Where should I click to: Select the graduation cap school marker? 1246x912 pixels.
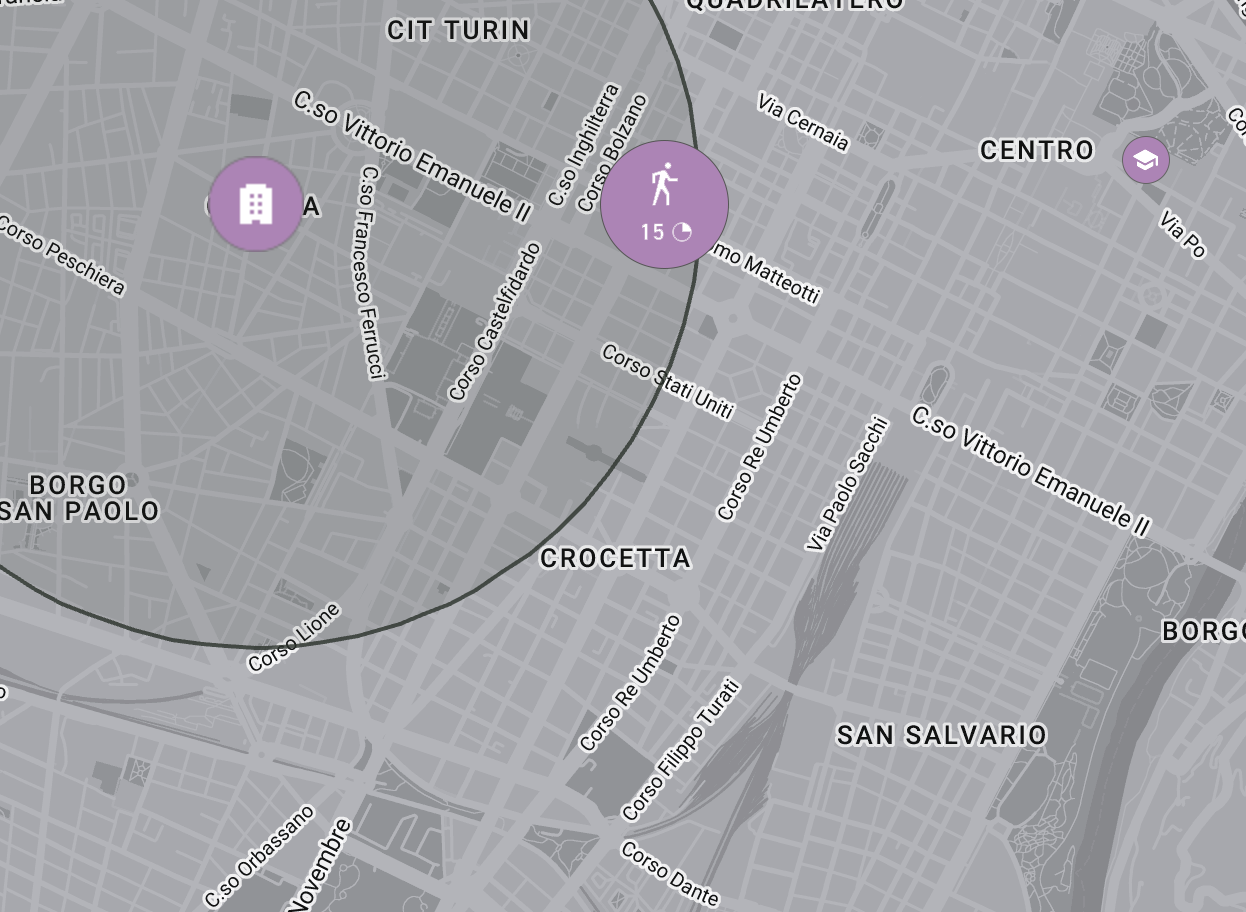(1145, 160)
